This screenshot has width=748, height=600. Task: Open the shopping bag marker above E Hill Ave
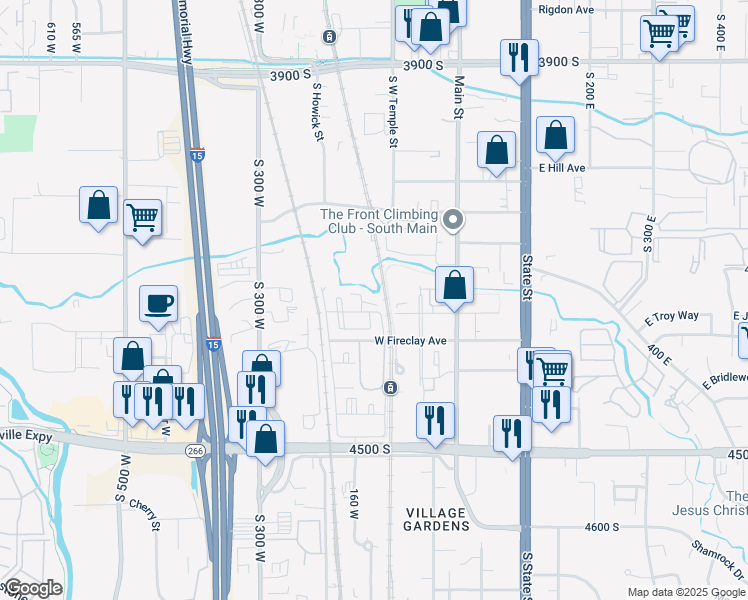tap(555, 135)
